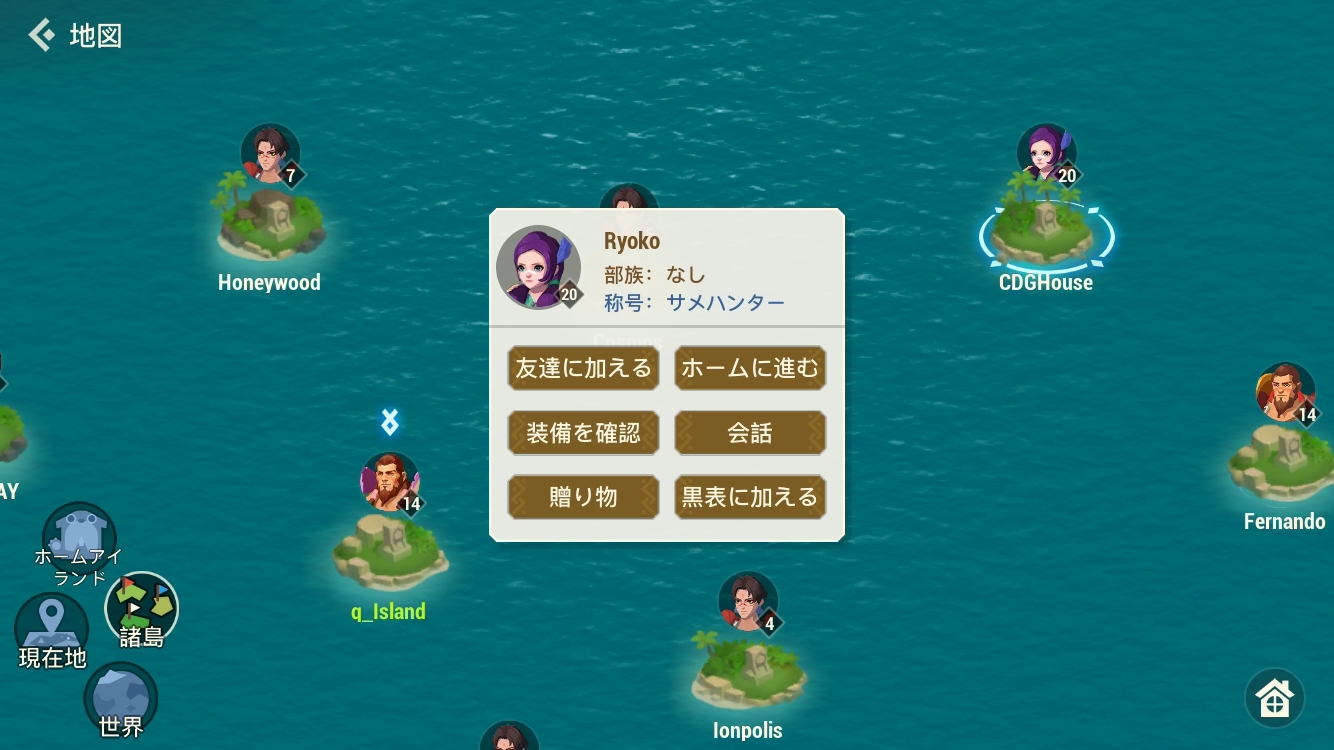1334x750 pixels.
Task: Switch to 諸島 archipelago view
Action: 141,609
